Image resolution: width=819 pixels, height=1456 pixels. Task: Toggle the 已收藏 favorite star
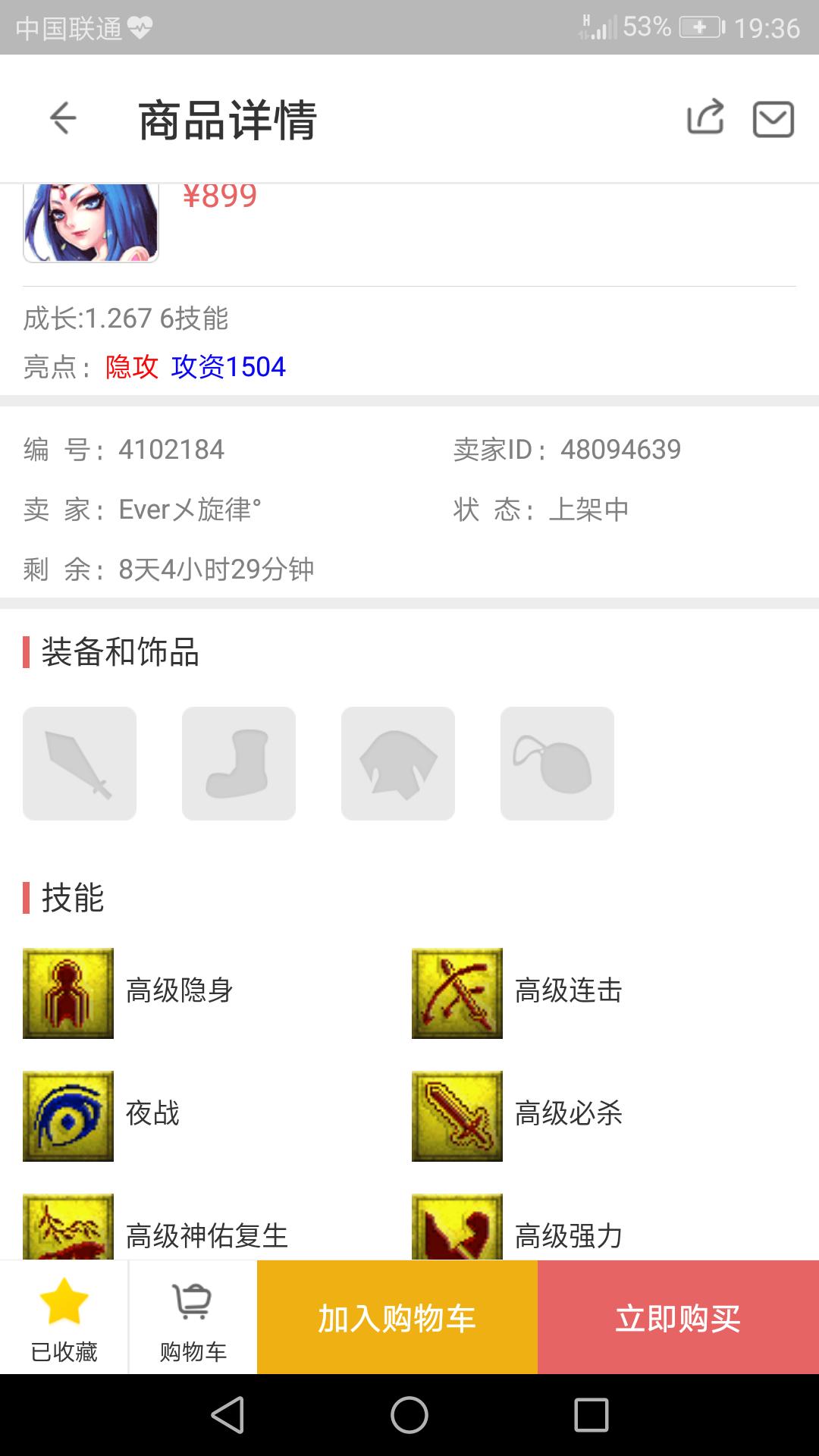pos(64,1317)
